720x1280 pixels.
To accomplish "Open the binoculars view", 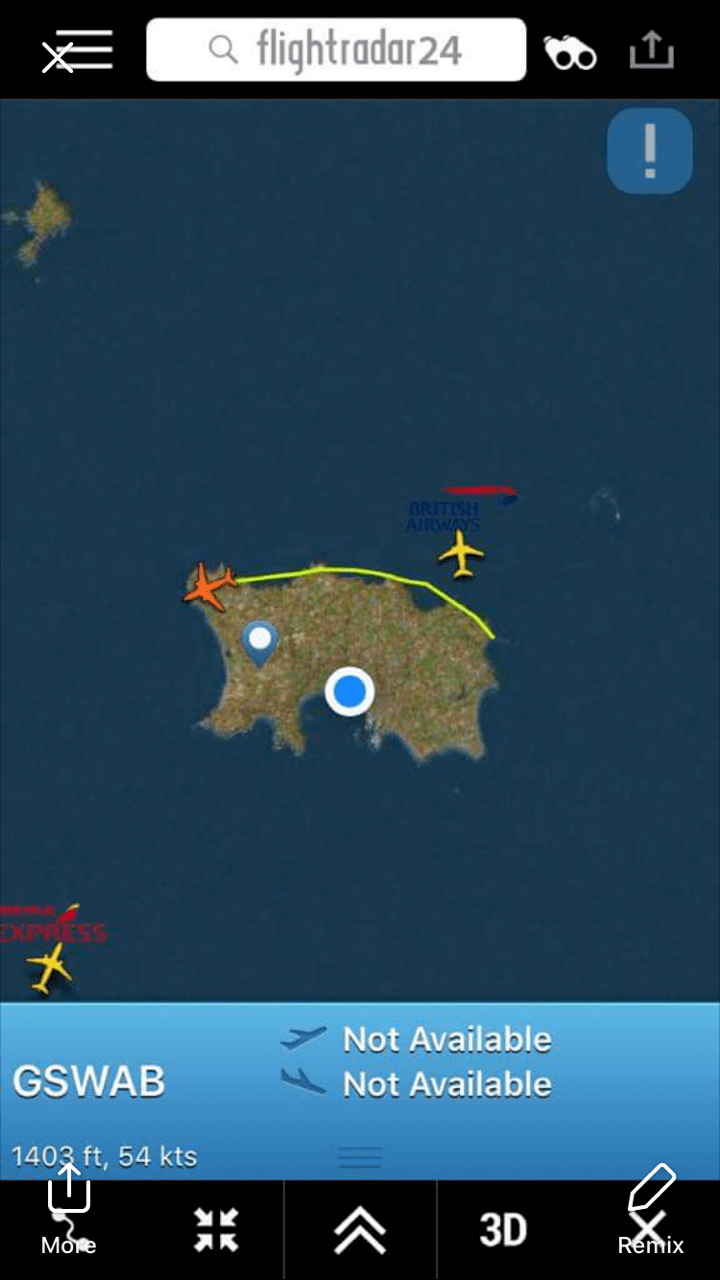I will (569, 52).
